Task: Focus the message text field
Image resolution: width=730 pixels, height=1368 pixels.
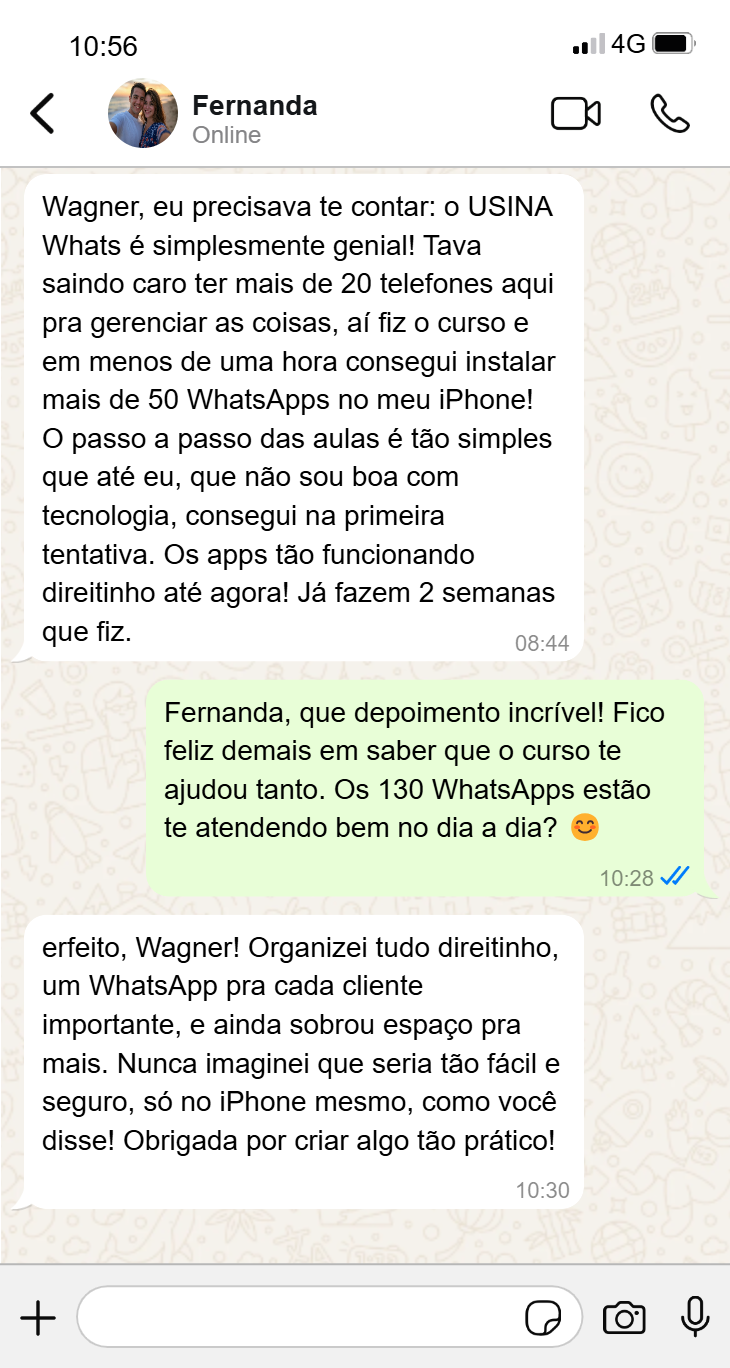Action: click(x=300, y=1318)
